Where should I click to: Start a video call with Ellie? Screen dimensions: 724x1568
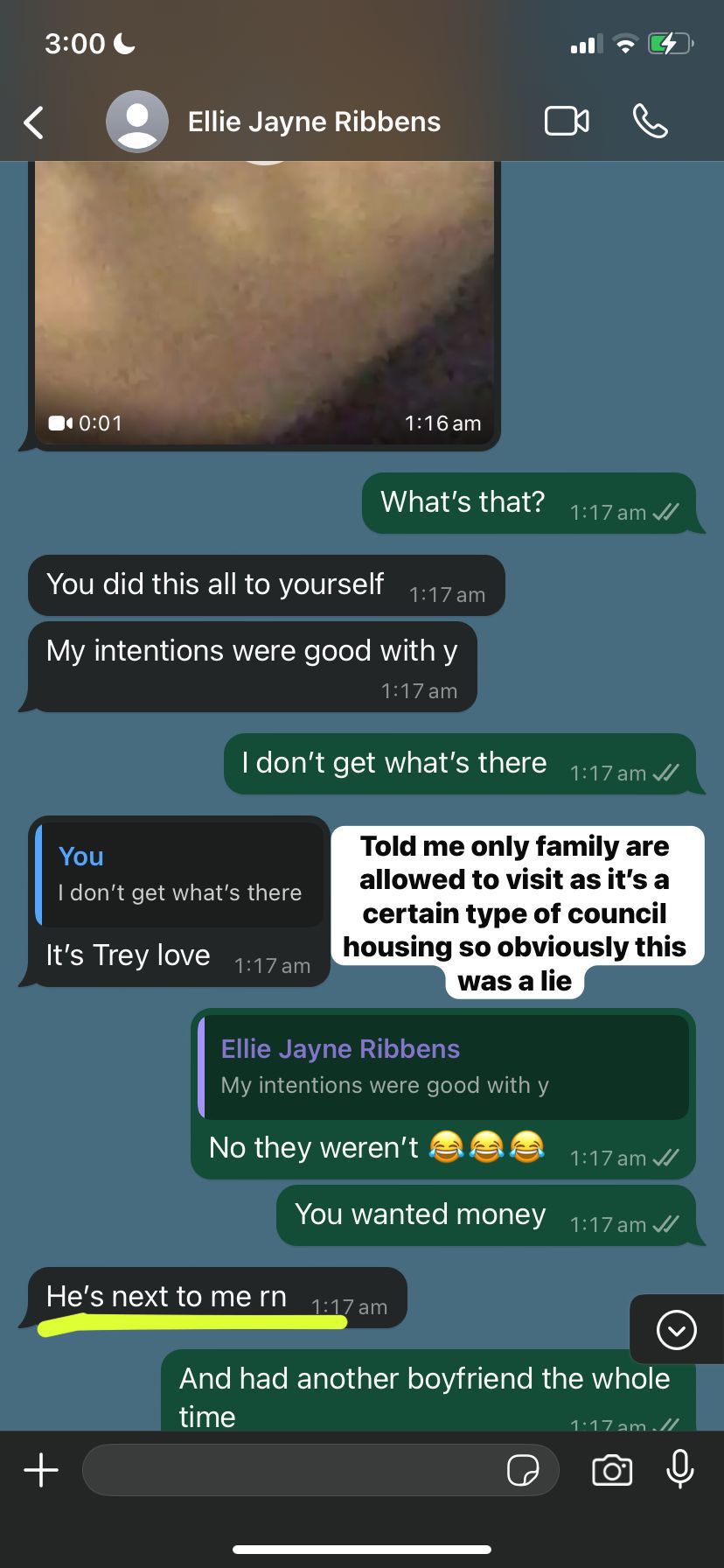pyautogui.click(x=567, y=122)
